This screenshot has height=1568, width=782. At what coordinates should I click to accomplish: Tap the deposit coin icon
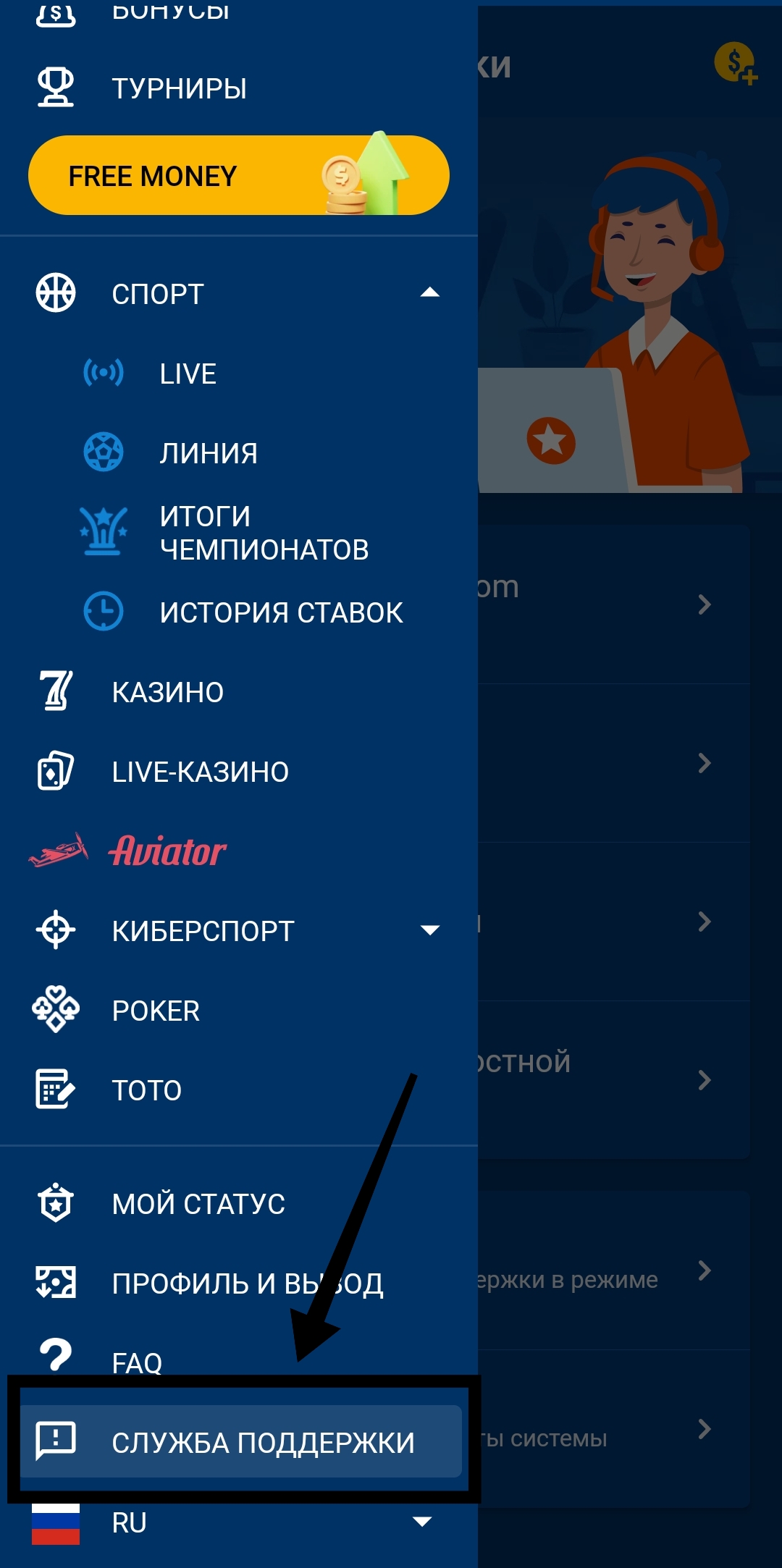735,62
